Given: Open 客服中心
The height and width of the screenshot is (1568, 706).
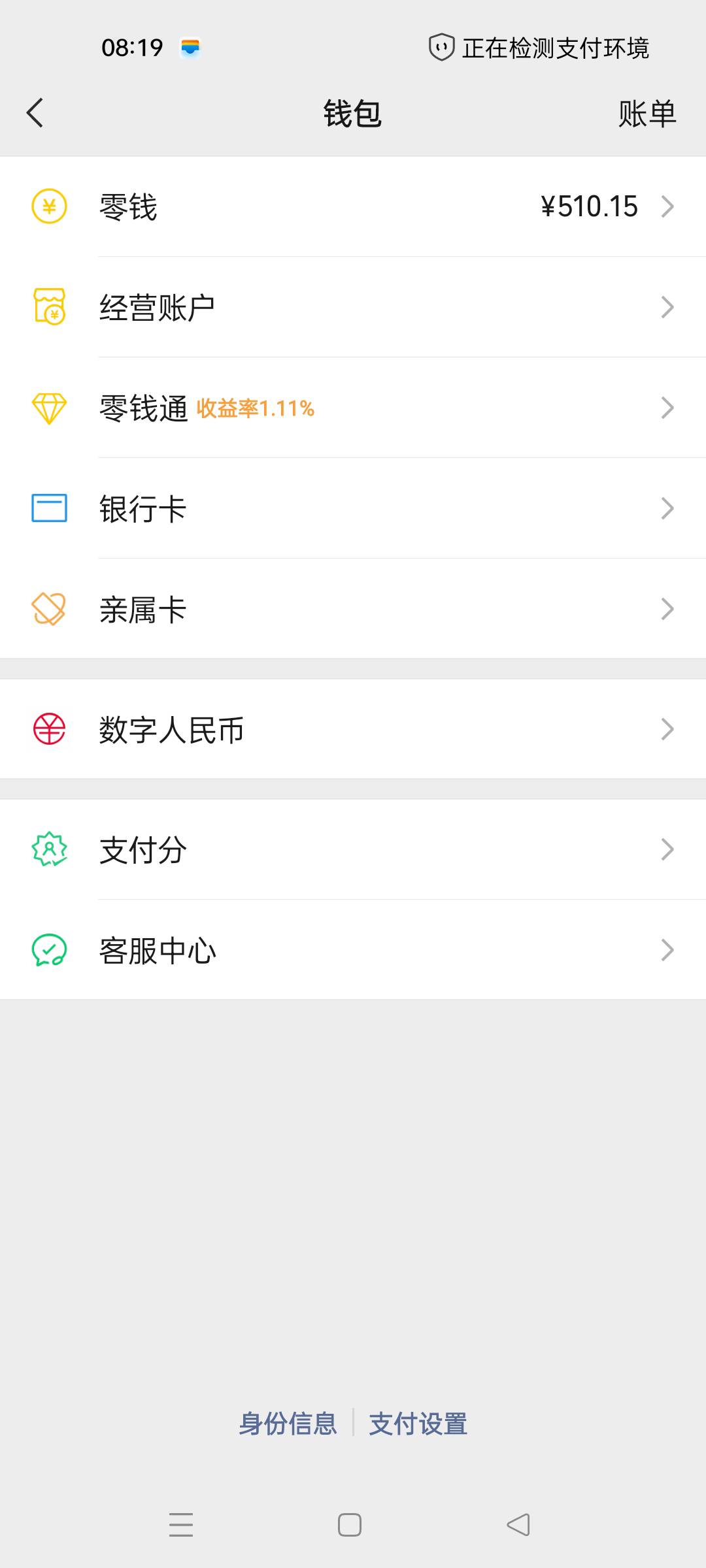Looking at the screenshot, I should [x=353, y=950].
